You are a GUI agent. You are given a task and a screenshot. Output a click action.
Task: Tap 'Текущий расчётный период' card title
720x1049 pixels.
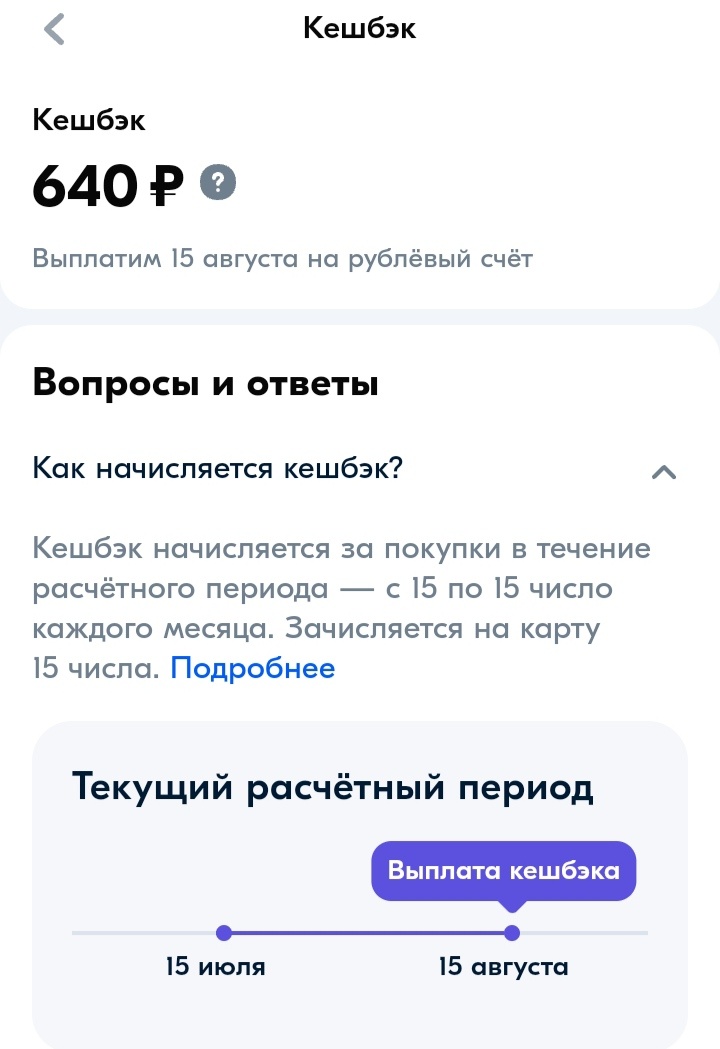(x=334, y=787)
